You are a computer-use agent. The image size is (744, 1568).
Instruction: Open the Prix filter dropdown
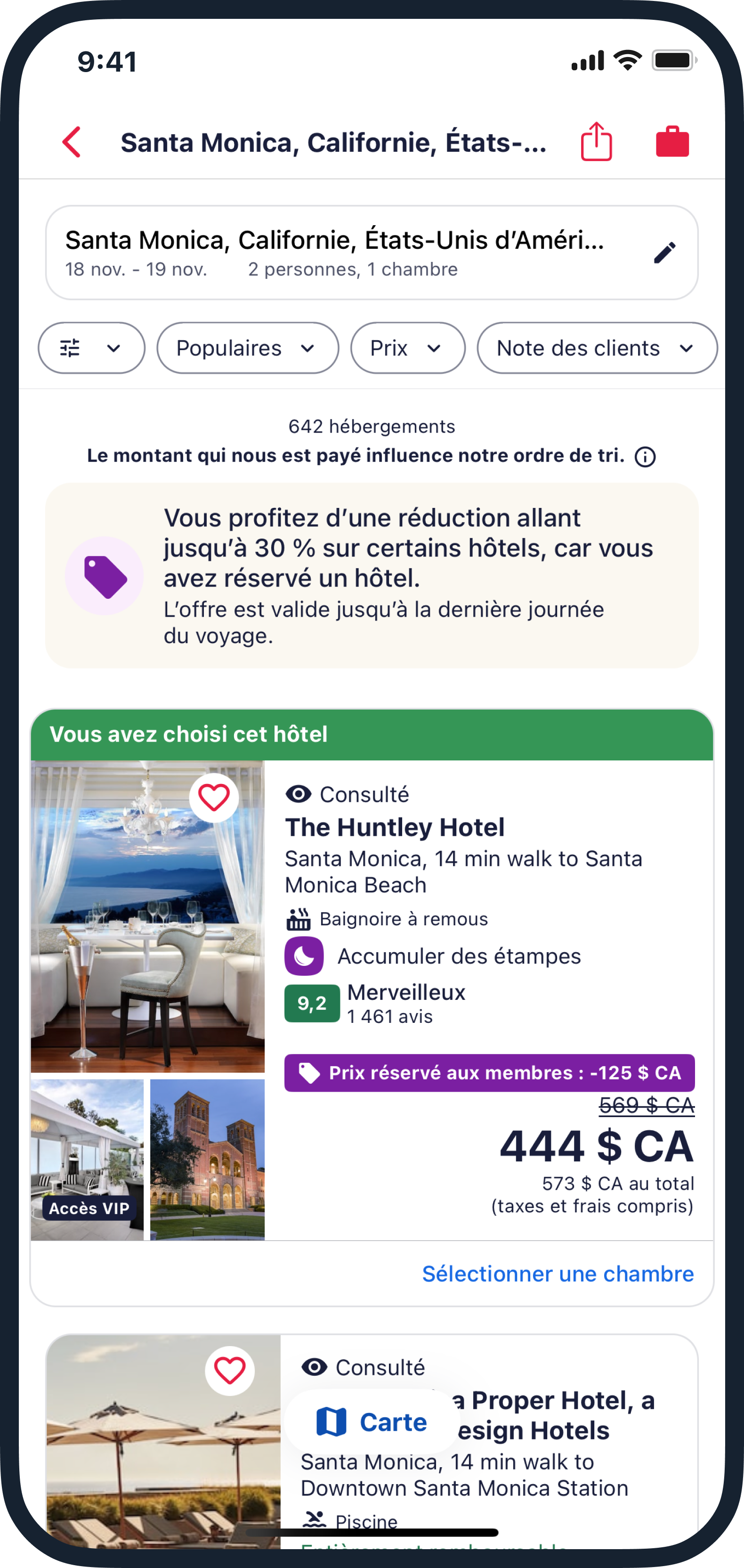[408, 348]
